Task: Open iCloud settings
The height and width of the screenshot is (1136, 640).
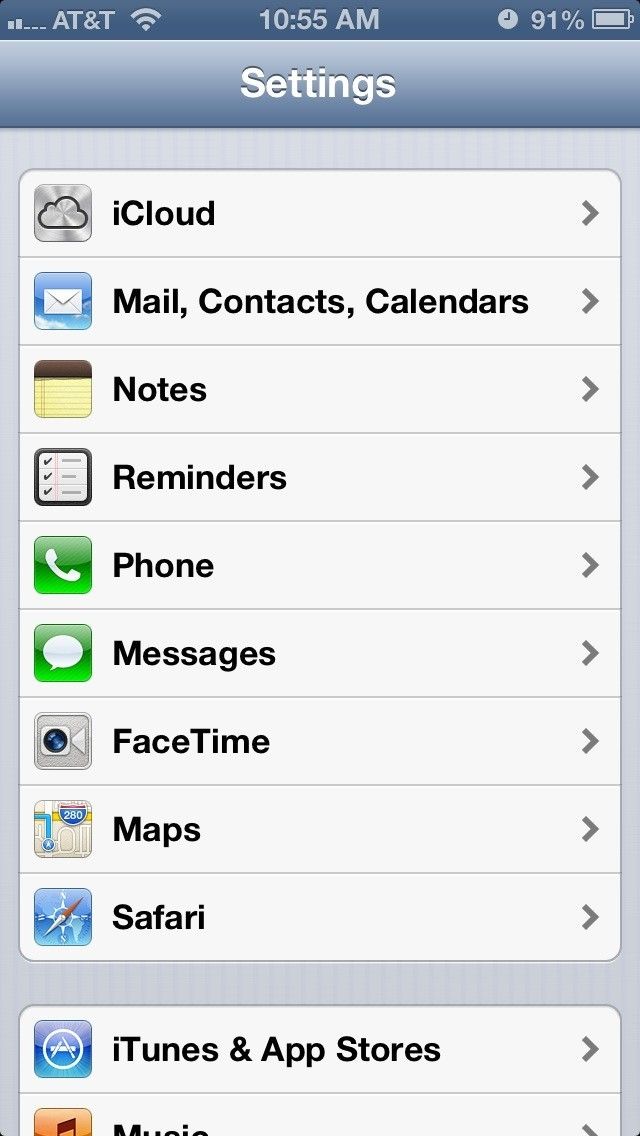Action: pyautogui.click(x=320, y=214)
